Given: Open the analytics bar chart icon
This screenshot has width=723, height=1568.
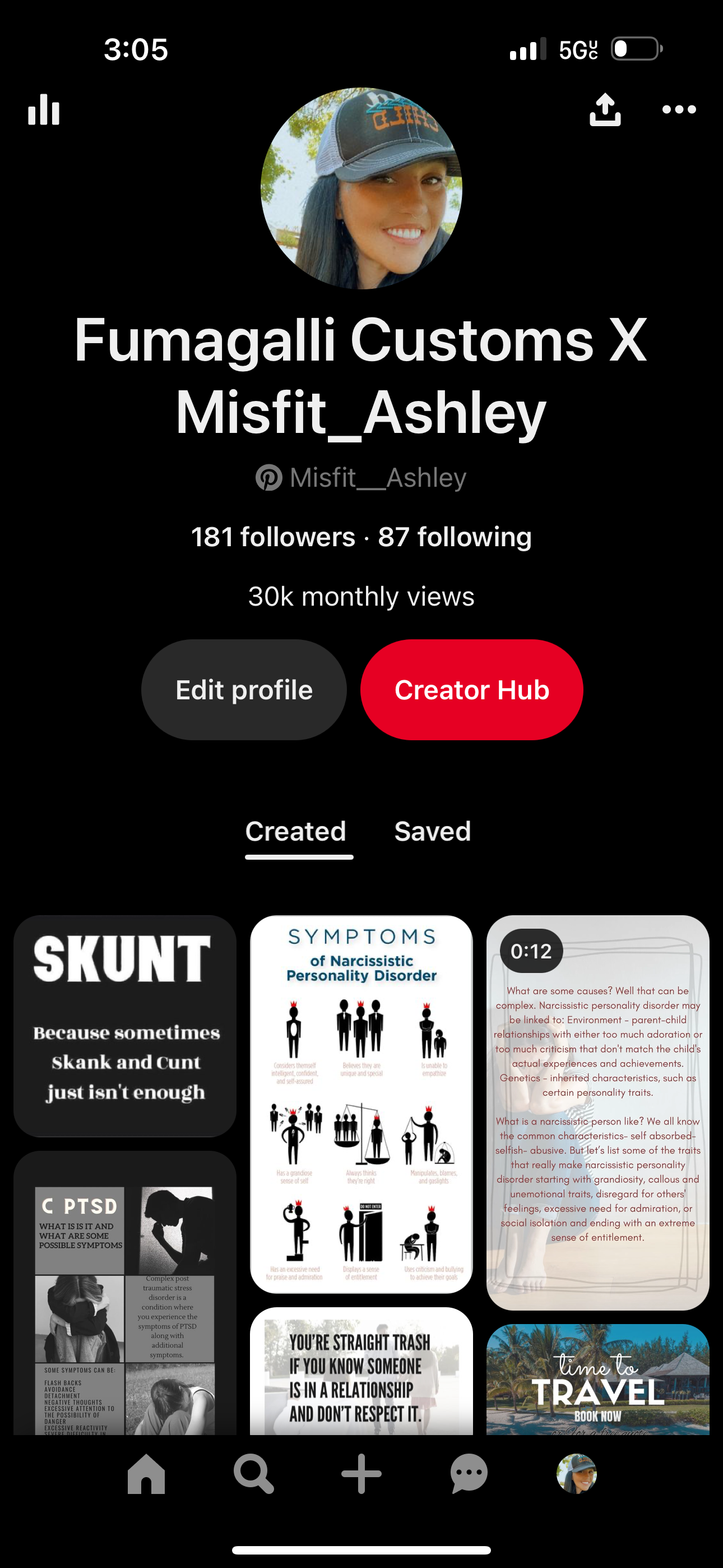Looking at the screenshot, I should 44,109.
